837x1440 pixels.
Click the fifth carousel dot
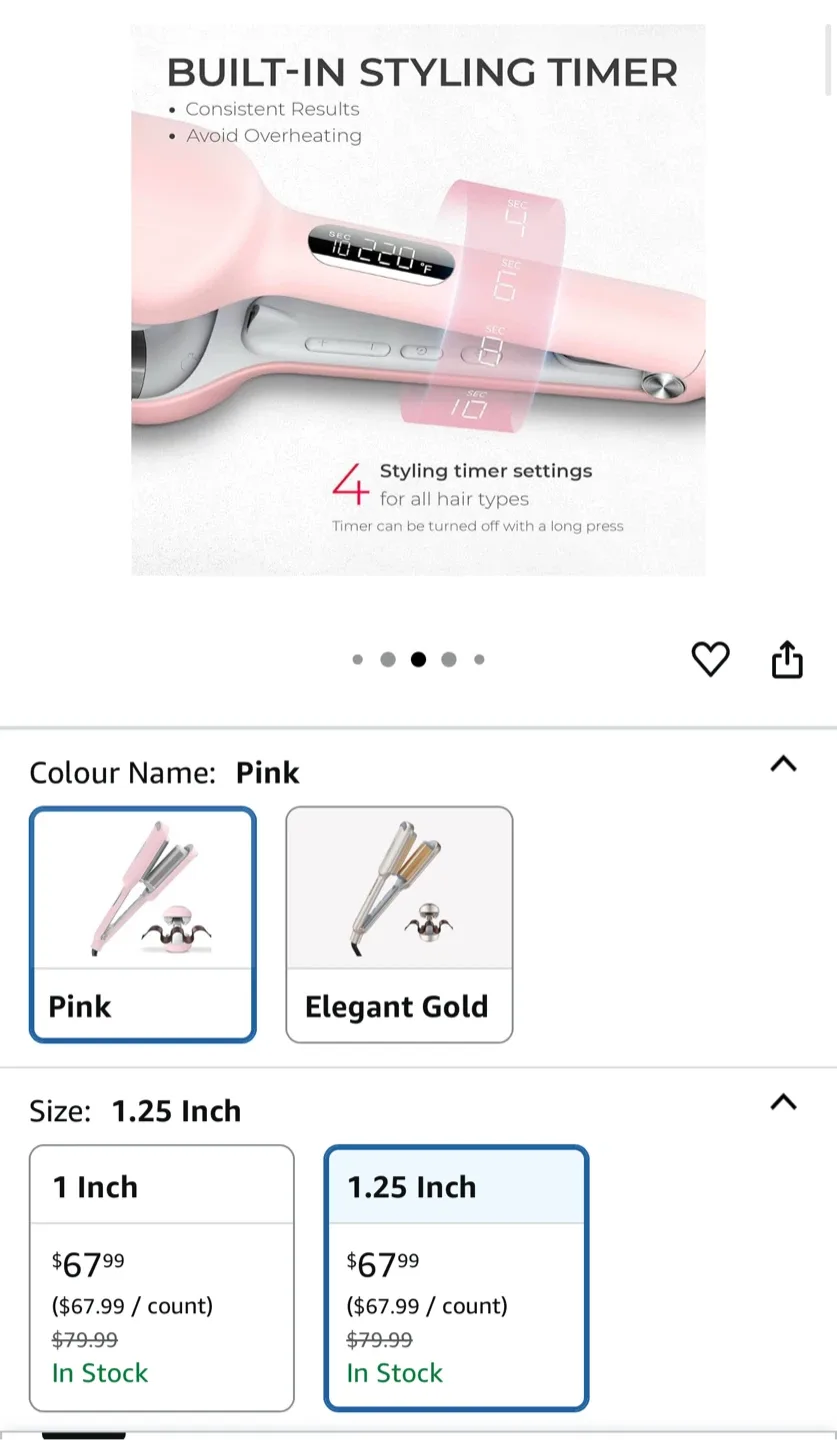click(x=479, y=659)
